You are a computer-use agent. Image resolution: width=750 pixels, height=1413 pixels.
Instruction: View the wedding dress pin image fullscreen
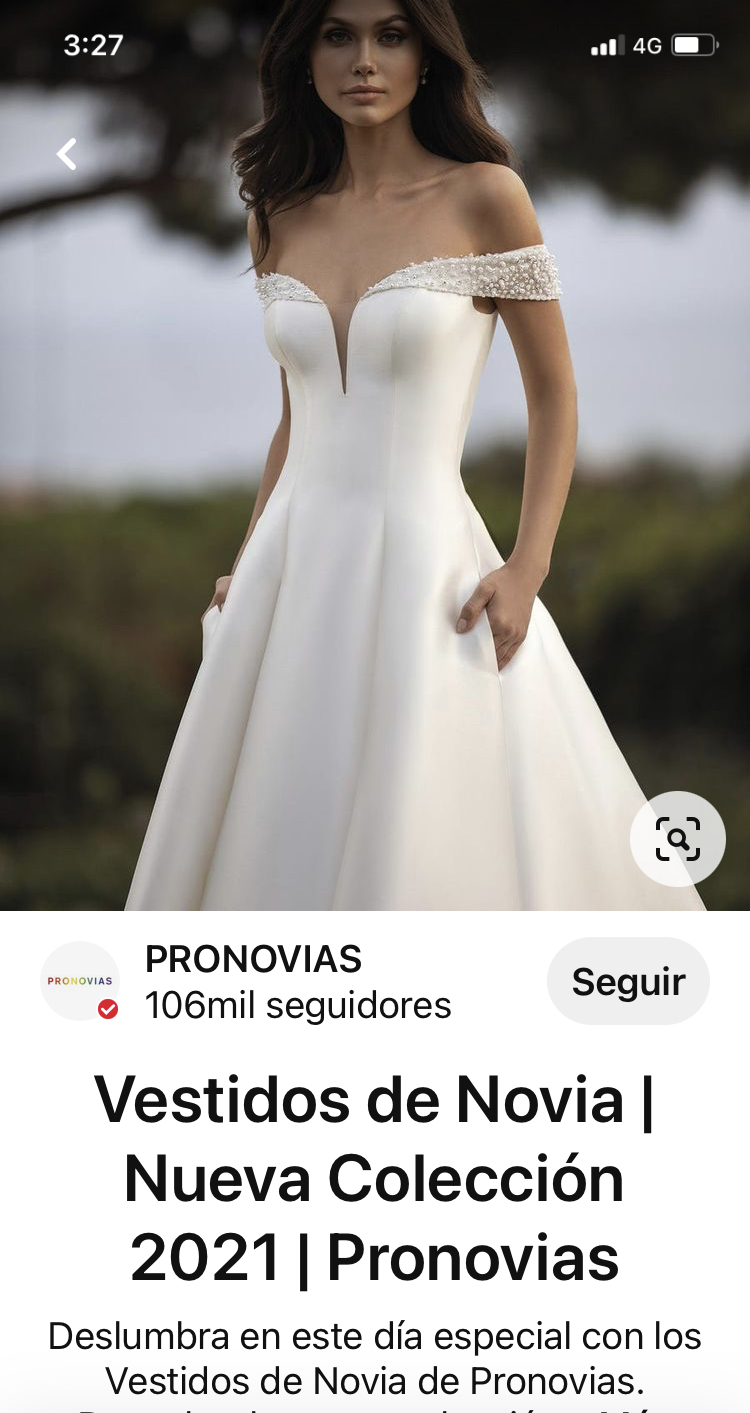375,455
